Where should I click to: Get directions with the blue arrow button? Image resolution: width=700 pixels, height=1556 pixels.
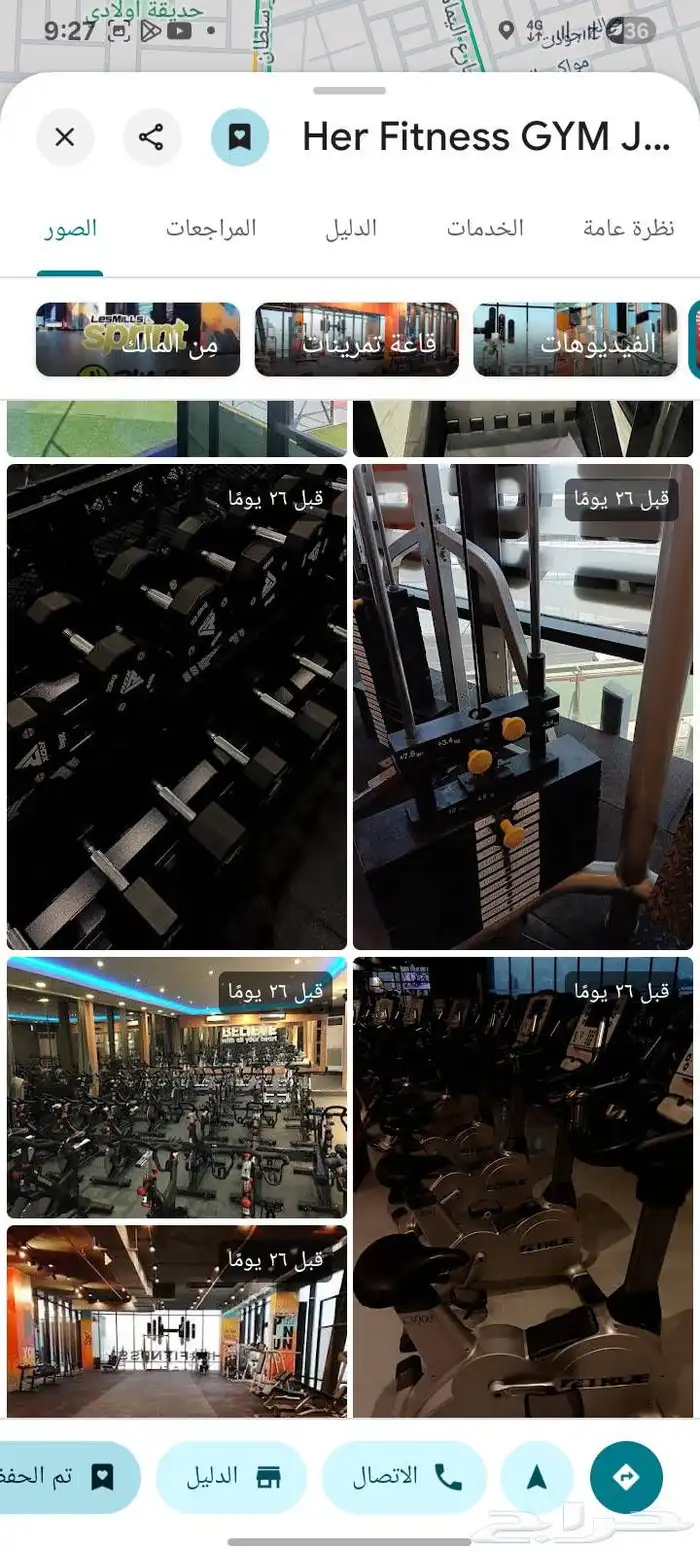click(626, 1477)
